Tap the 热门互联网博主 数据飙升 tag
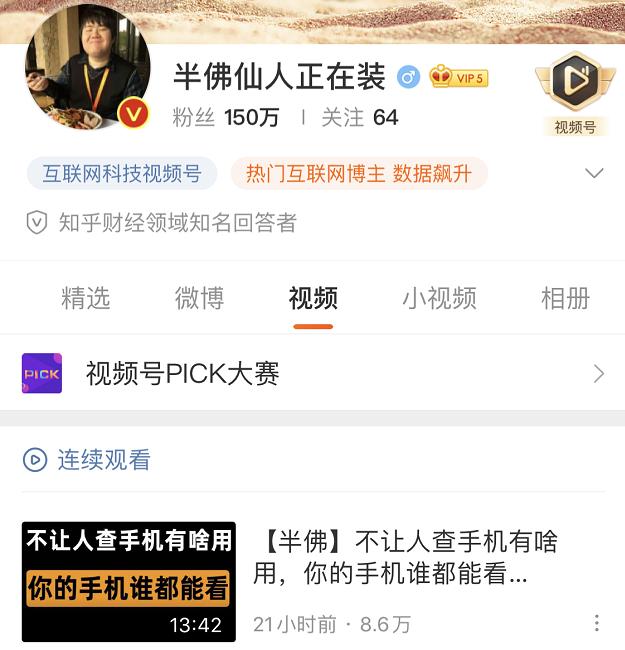 [x=359, y=173]
